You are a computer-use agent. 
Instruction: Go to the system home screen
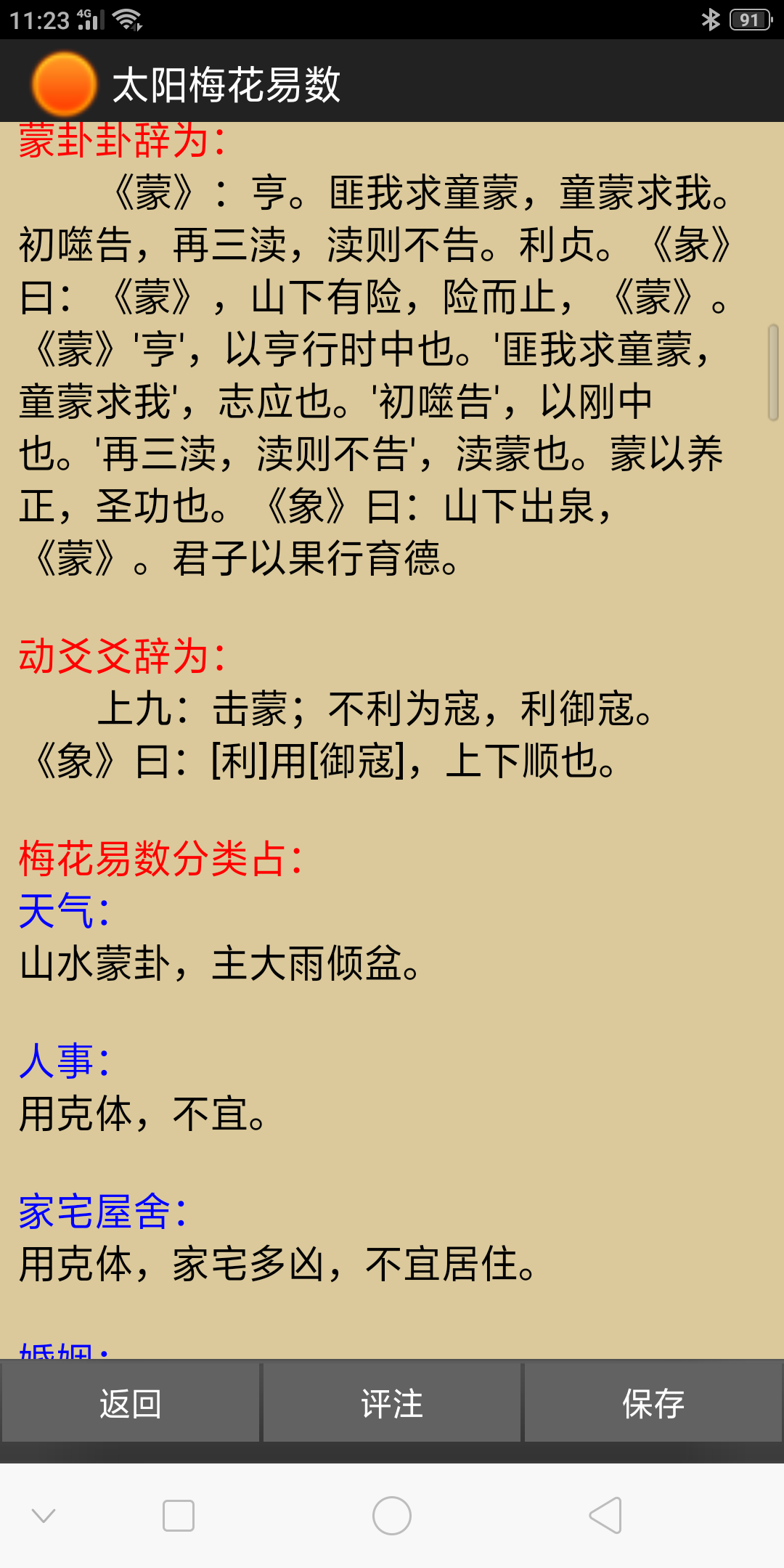coord(392,1516)
